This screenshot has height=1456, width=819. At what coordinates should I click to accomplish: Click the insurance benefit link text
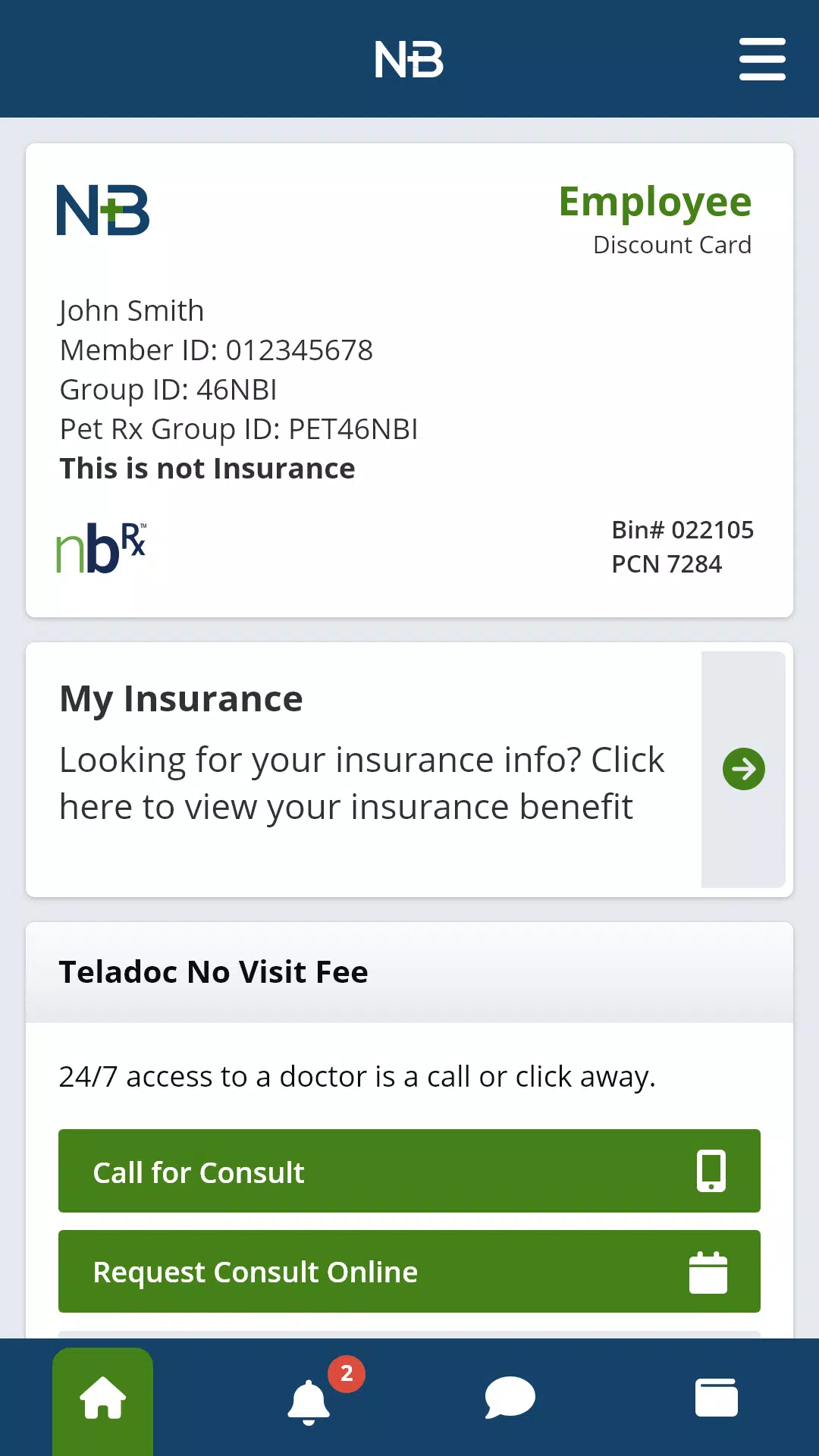pos(362,782)
